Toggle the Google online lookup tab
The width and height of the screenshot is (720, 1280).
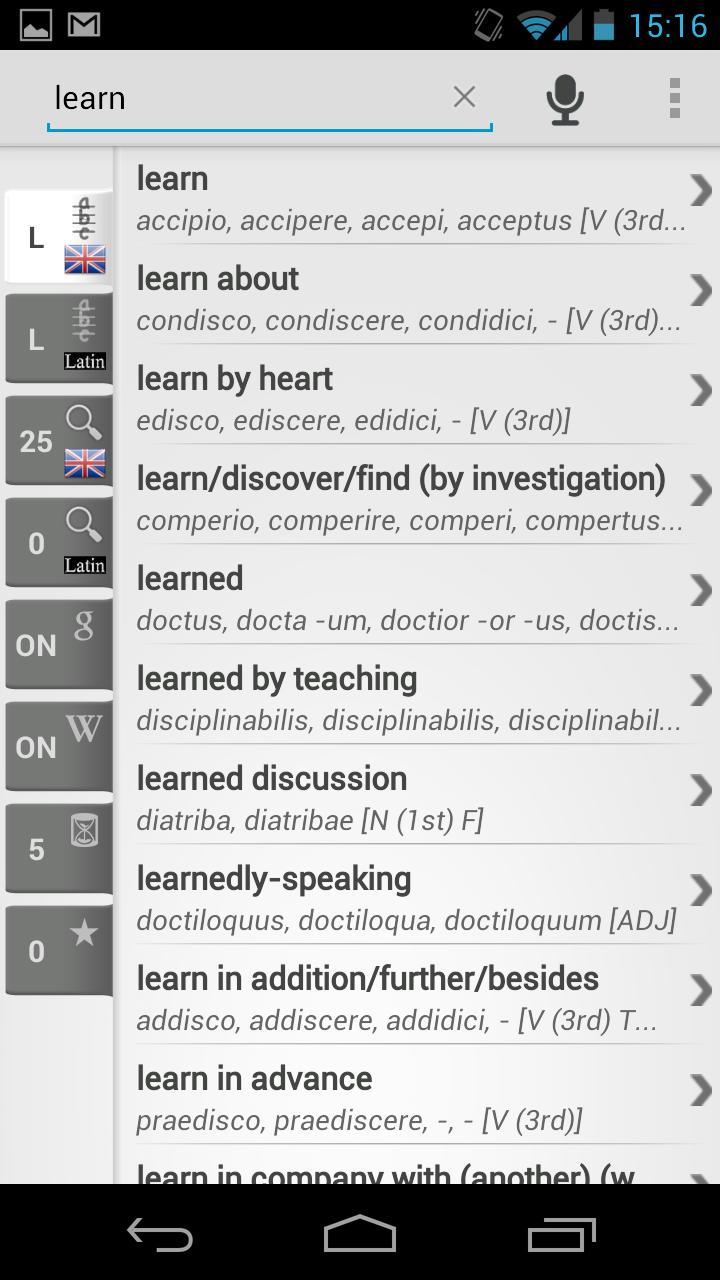58,645
